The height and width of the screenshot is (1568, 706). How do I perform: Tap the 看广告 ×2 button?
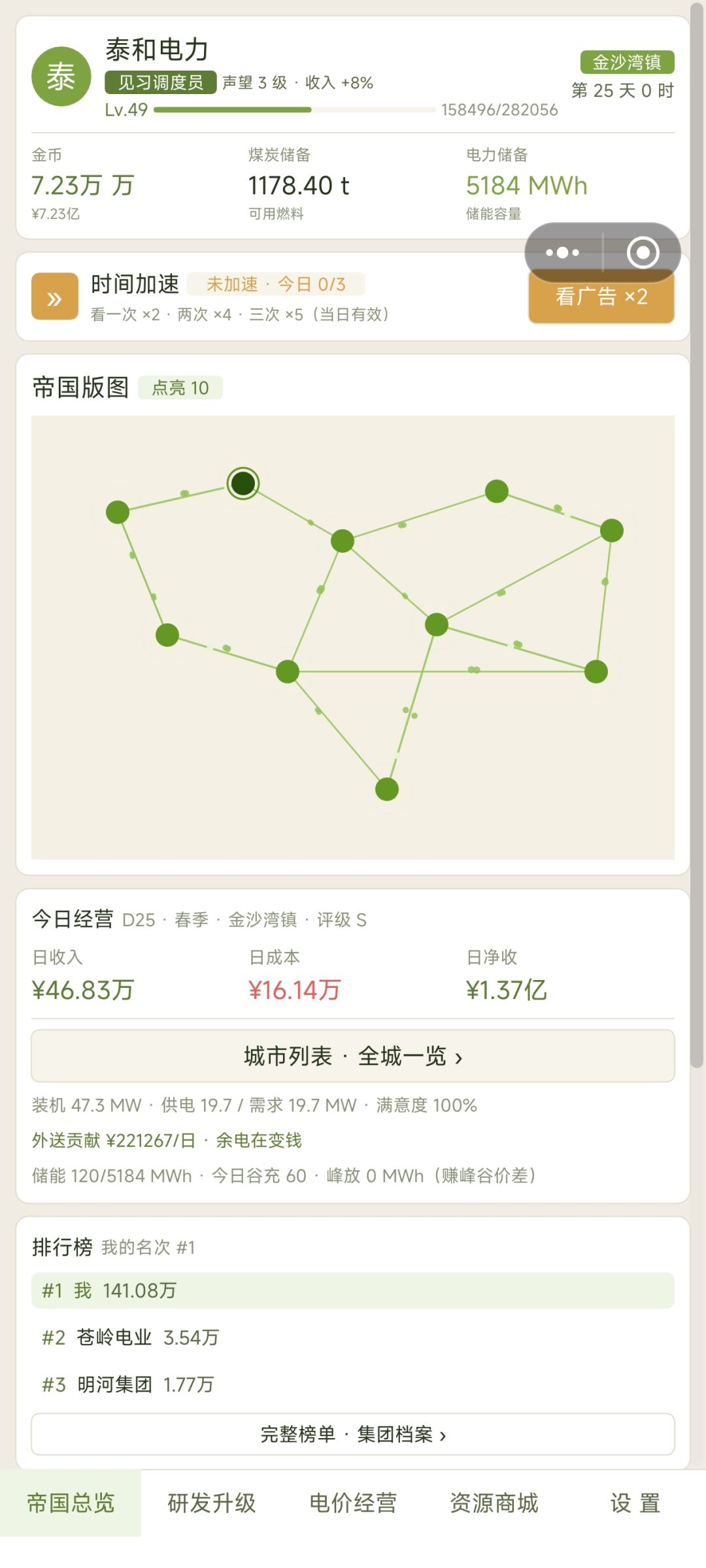(601, 297)
